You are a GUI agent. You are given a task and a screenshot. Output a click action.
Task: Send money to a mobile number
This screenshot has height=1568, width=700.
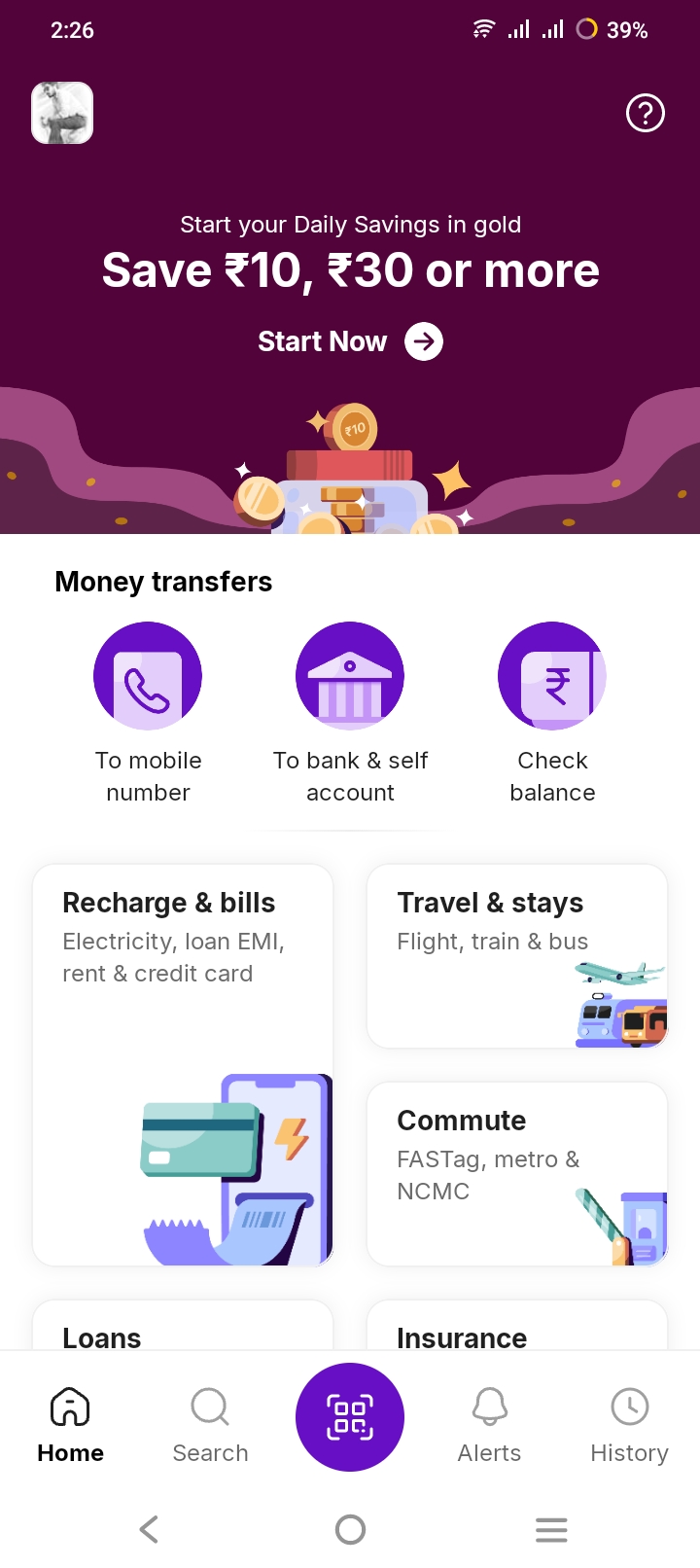[148, 676]
